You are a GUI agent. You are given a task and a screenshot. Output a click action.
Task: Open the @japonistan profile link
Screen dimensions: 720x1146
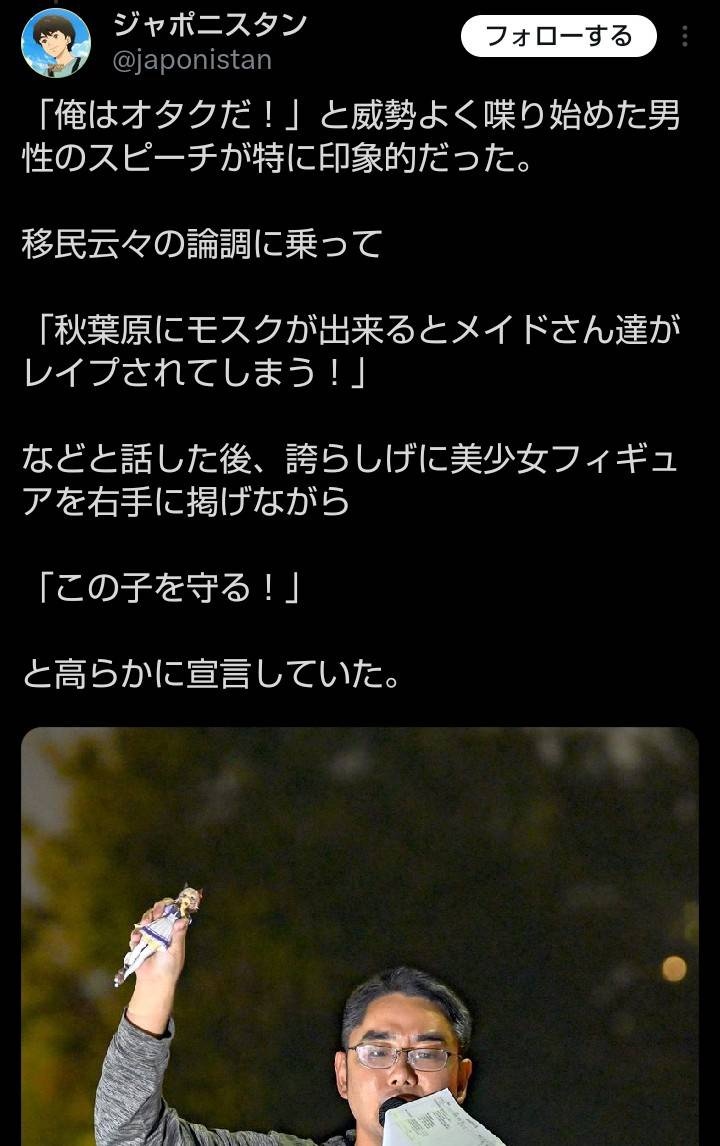[192, 61]
